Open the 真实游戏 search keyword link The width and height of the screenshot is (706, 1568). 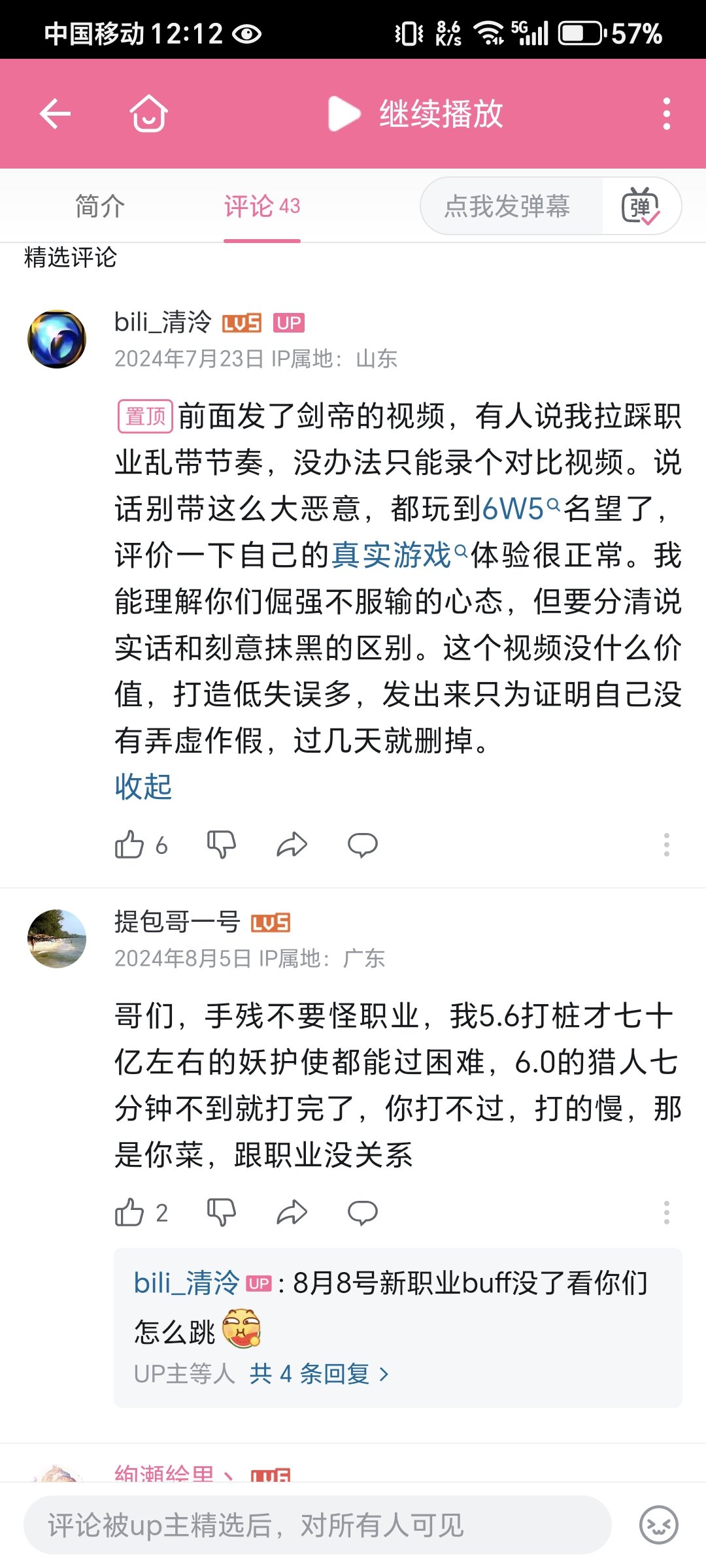click(394, 555)
